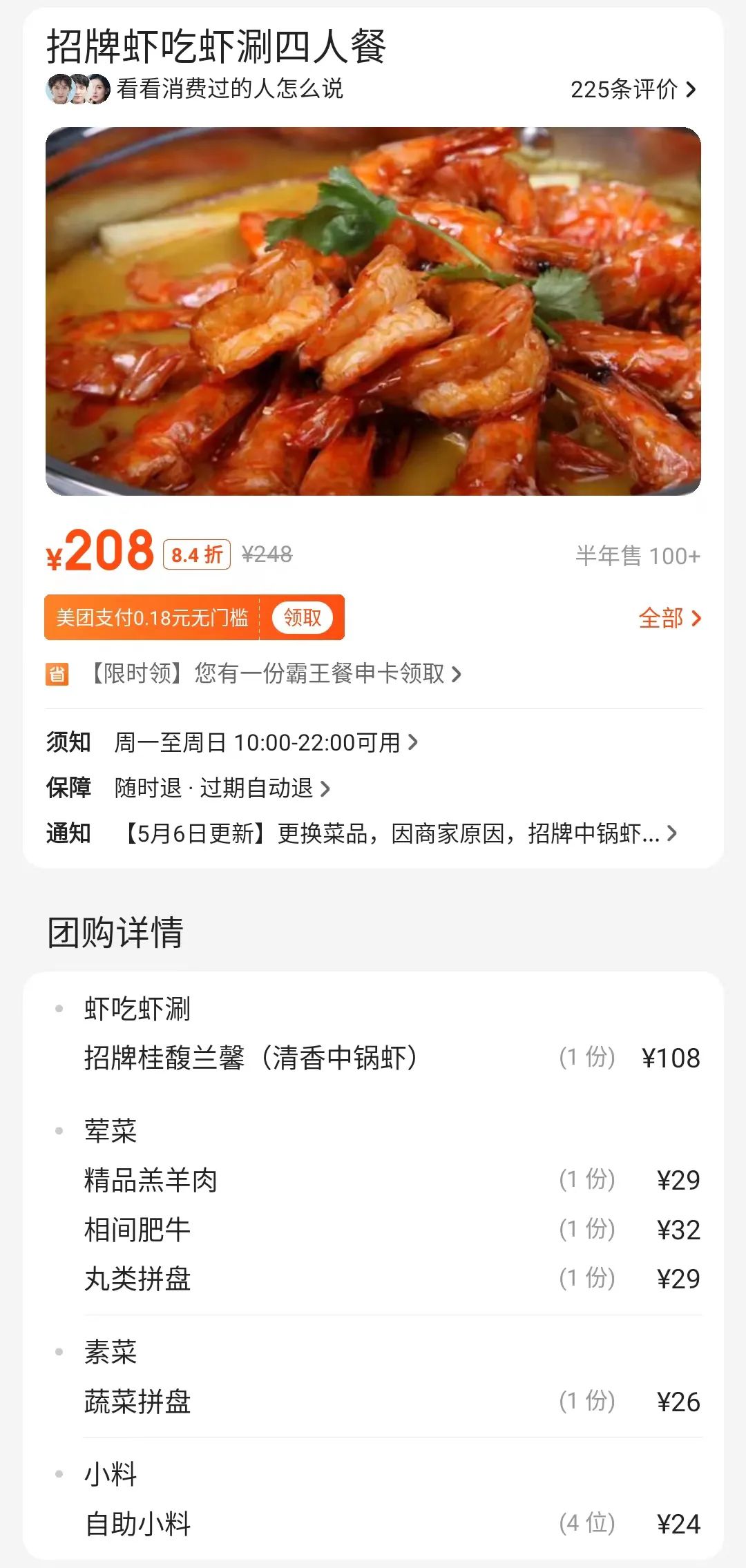Image resolution: width=746 pixels, height=1568 pixels.
Task: View the 保障 refund policy row
Action: [x=221, y=788]
